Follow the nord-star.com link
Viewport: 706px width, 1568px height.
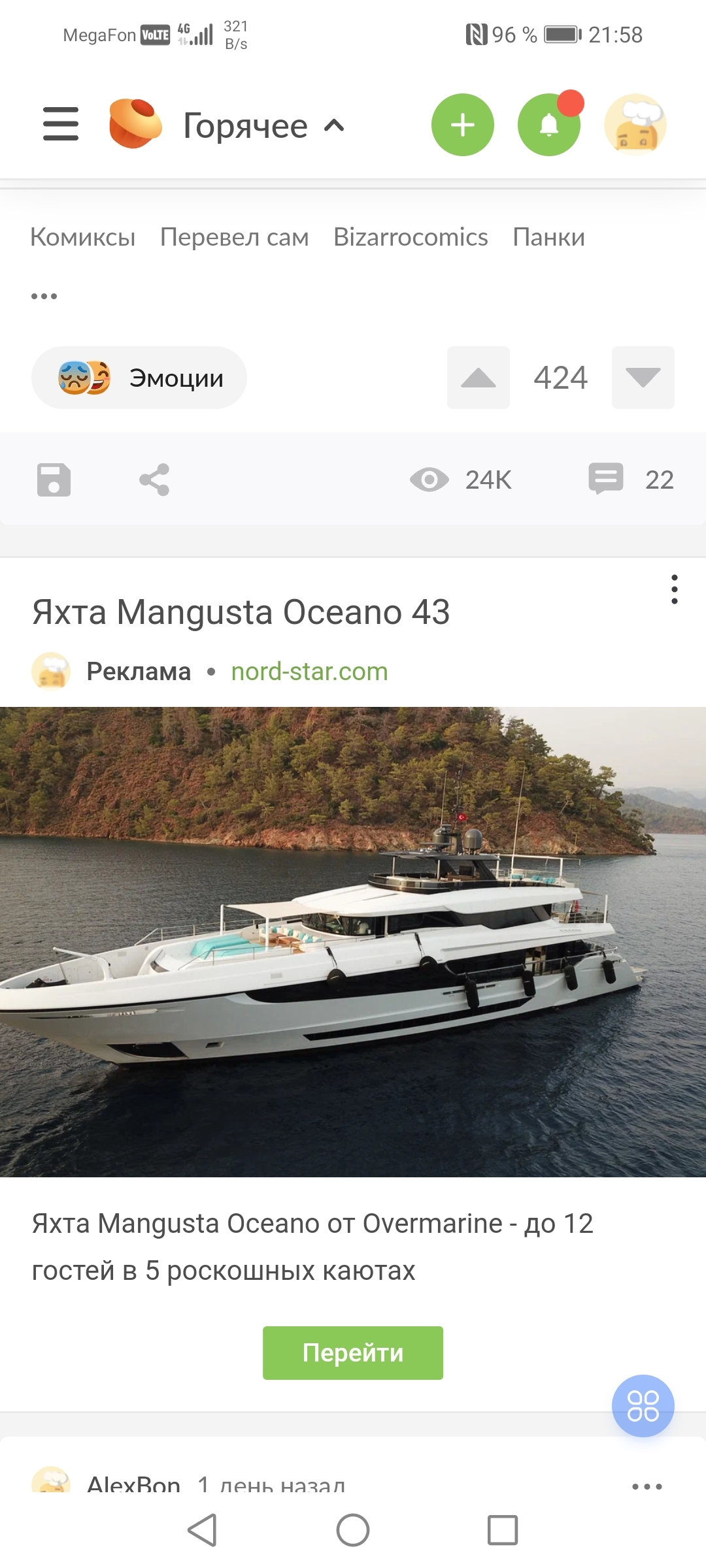[309, 672]
